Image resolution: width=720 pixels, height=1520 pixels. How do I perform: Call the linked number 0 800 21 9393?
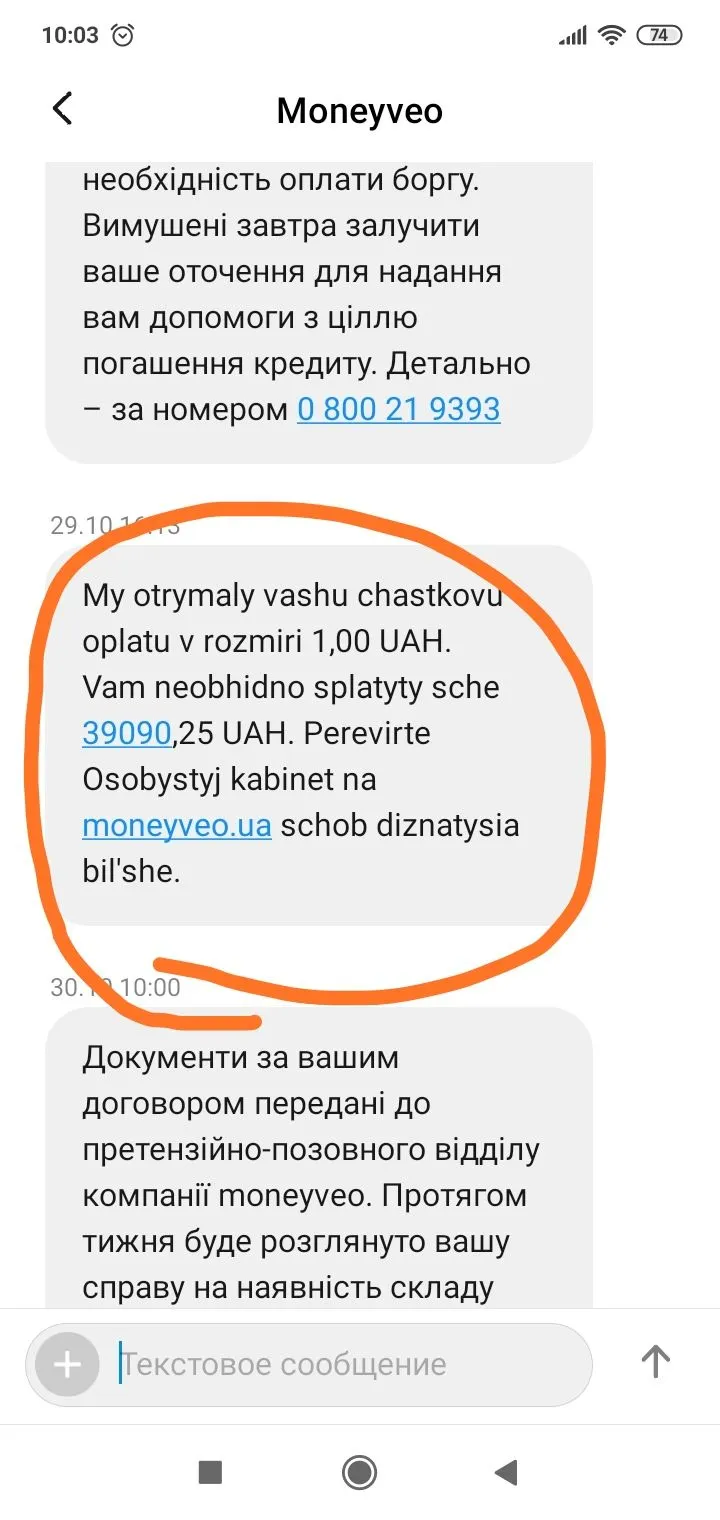[x=398, y=409]
